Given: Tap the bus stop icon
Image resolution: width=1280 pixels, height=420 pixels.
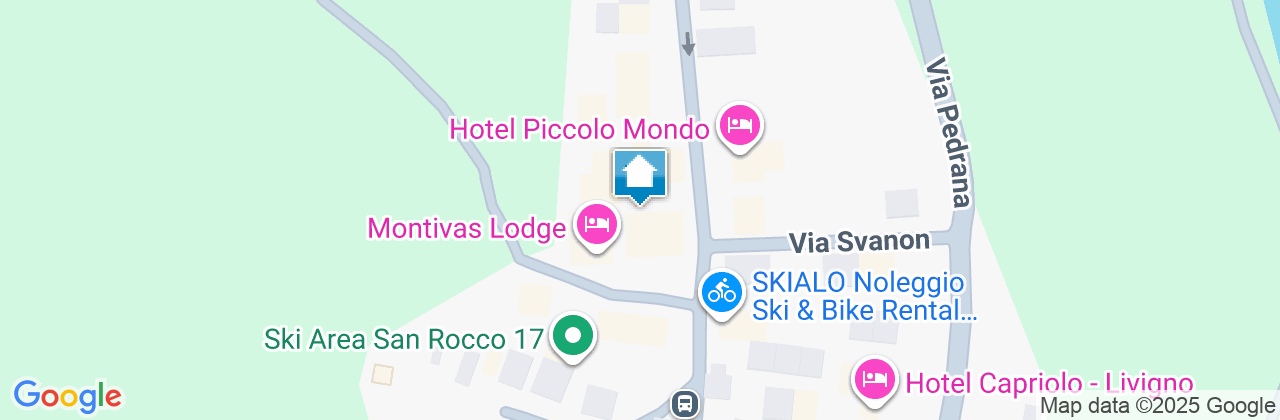Looking at the screenshot, I should pos(685,403).
